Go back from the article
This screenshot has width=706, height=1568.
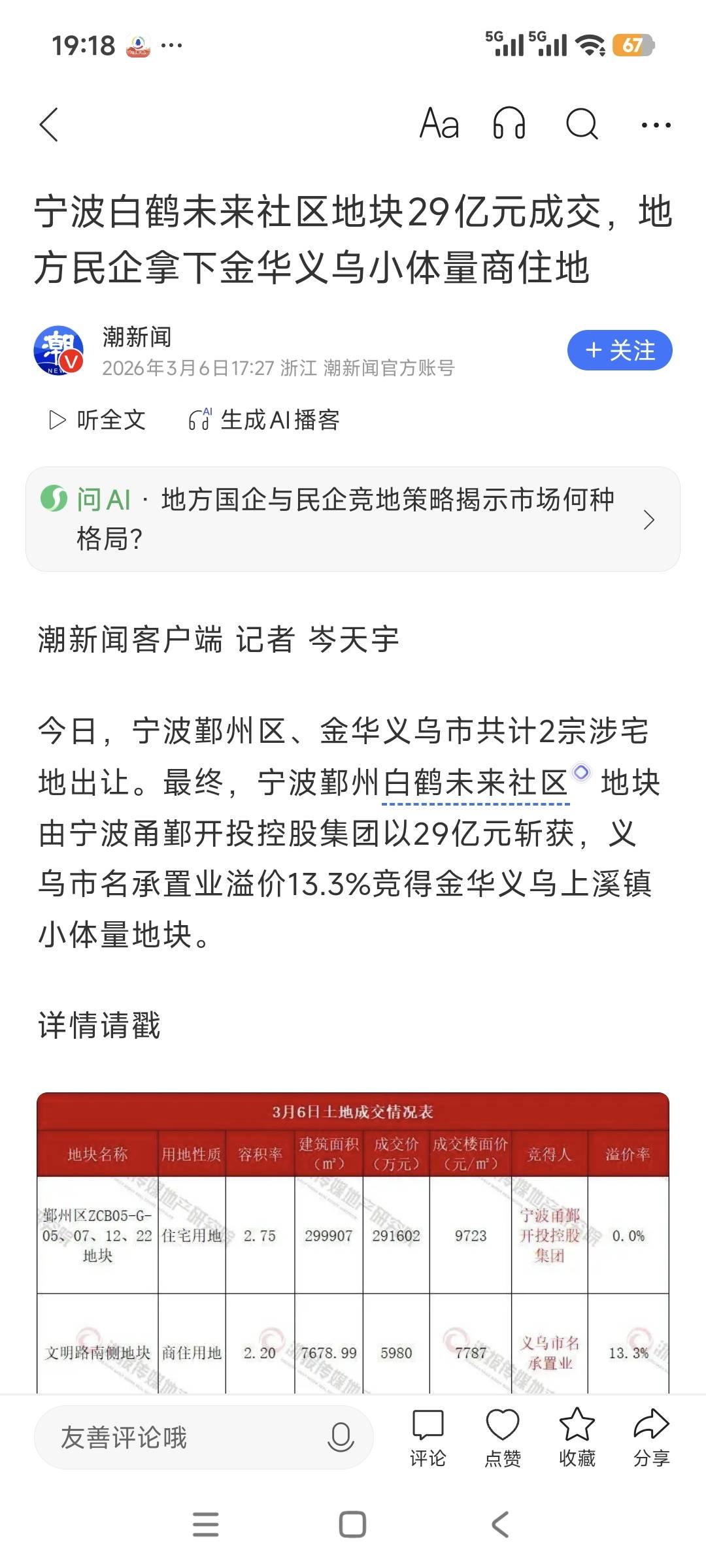coord(49,124)
